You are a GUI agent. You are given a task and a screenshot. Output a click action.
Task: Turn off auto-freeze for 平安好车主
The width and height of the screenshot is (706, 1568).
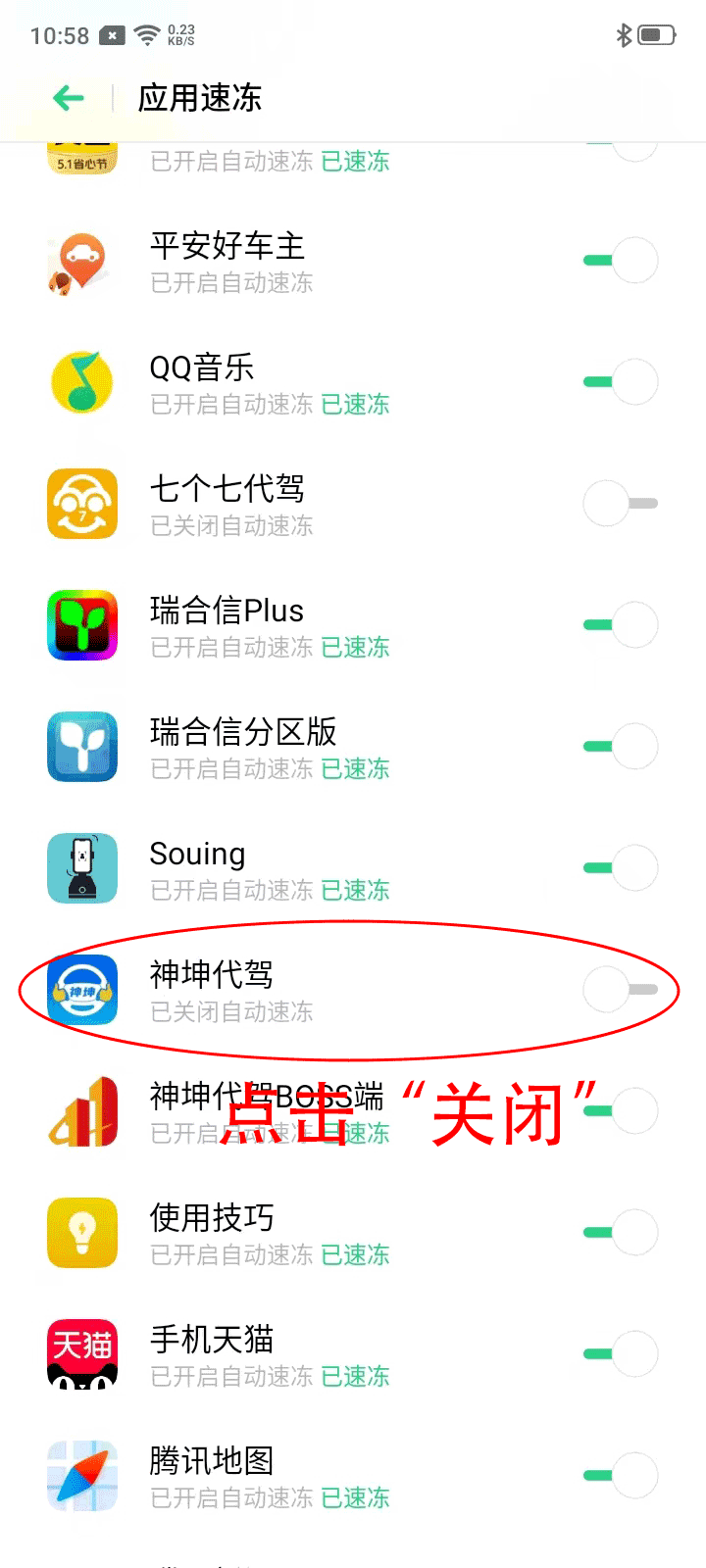pos(621,260)
